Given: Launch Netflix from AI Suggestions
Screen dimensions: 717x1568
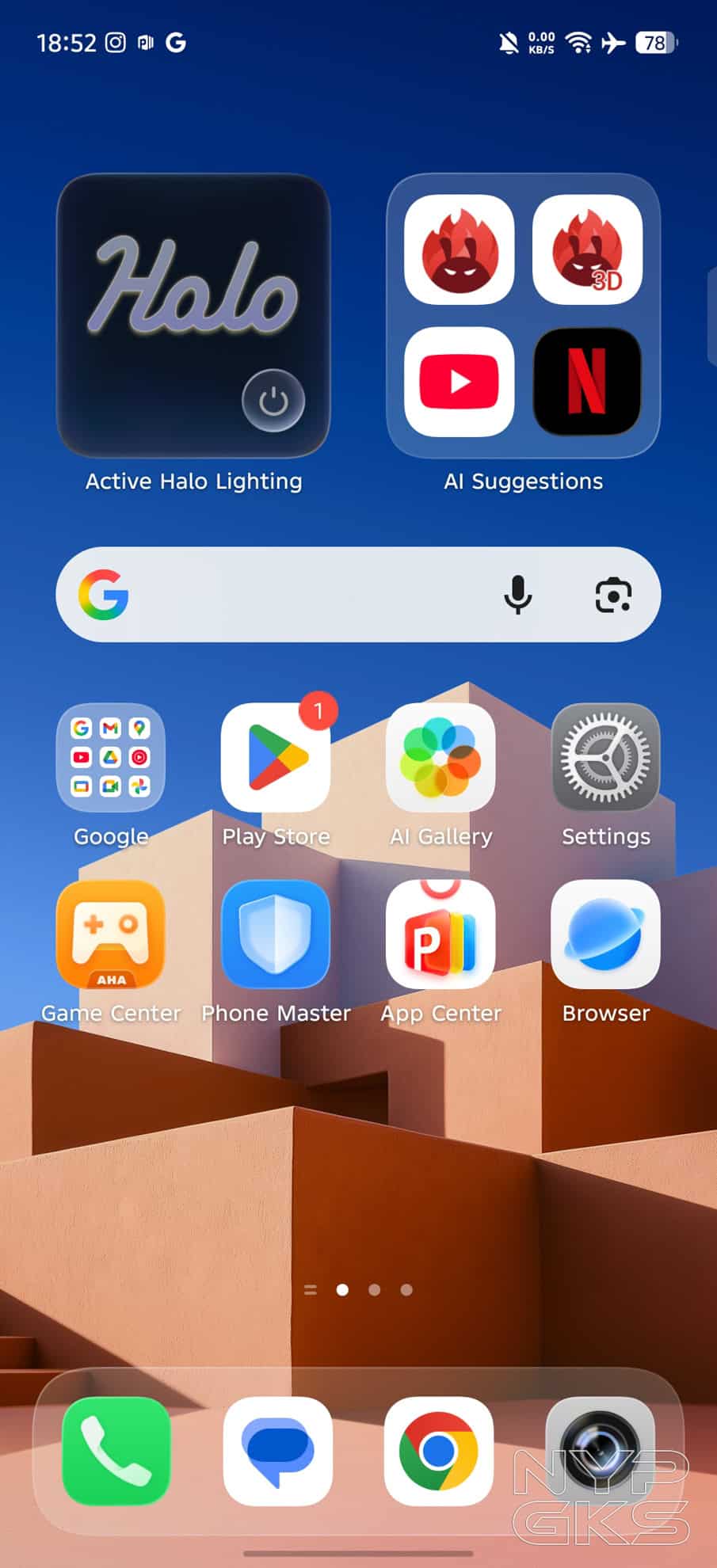Looking at the screenshot, I should [x=587, y=382].
